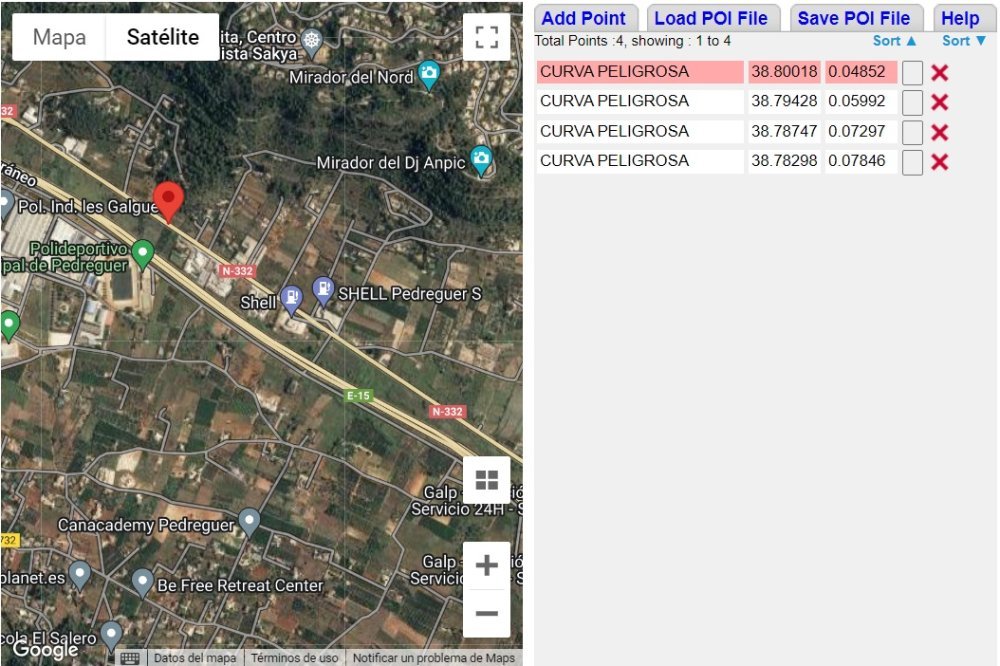Toggle fullscreen map view
This screenshot has height=666, width=1000.
point(486,38)
